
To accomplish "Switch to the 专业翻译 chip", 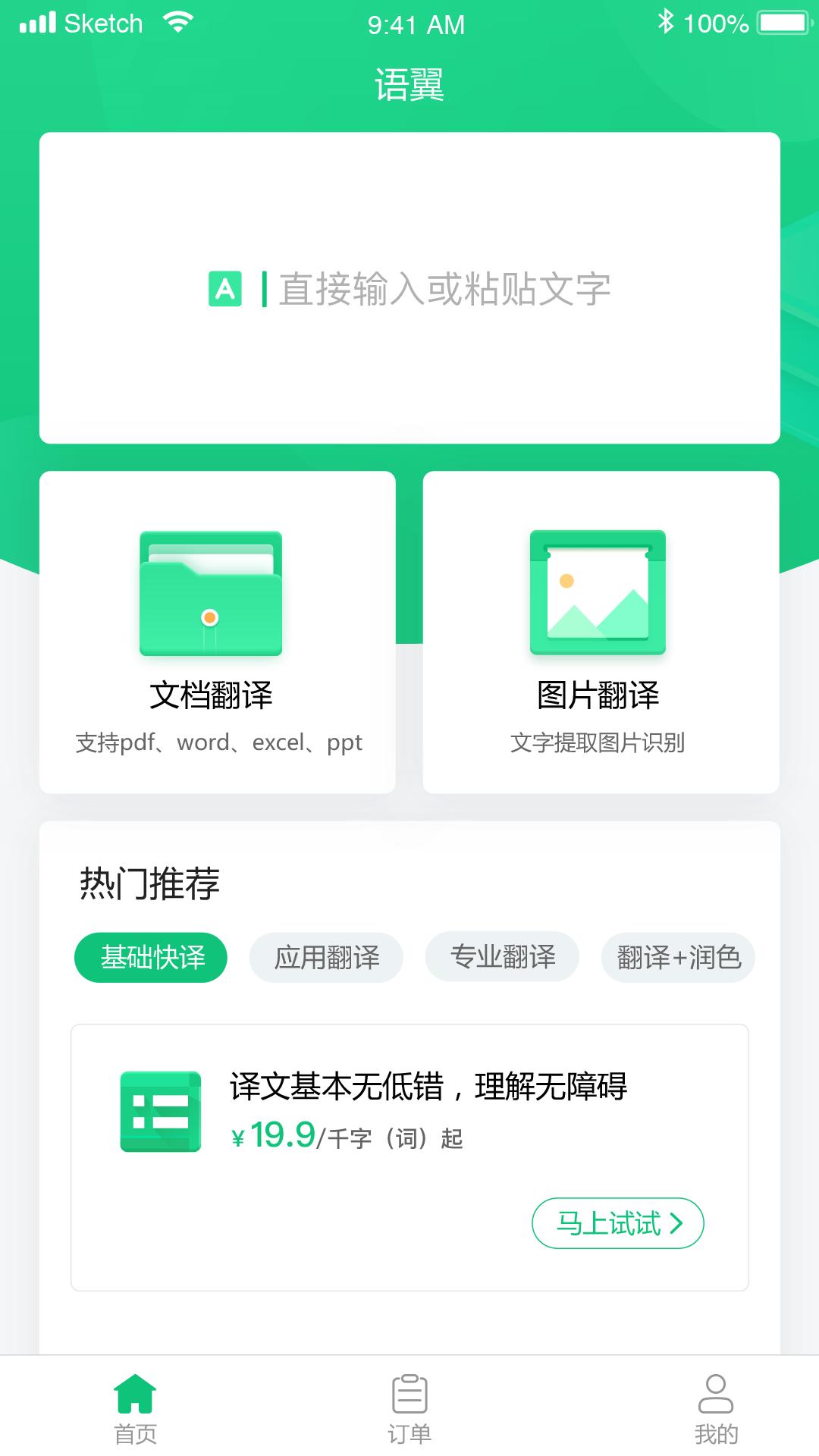I will click(502, 957).
